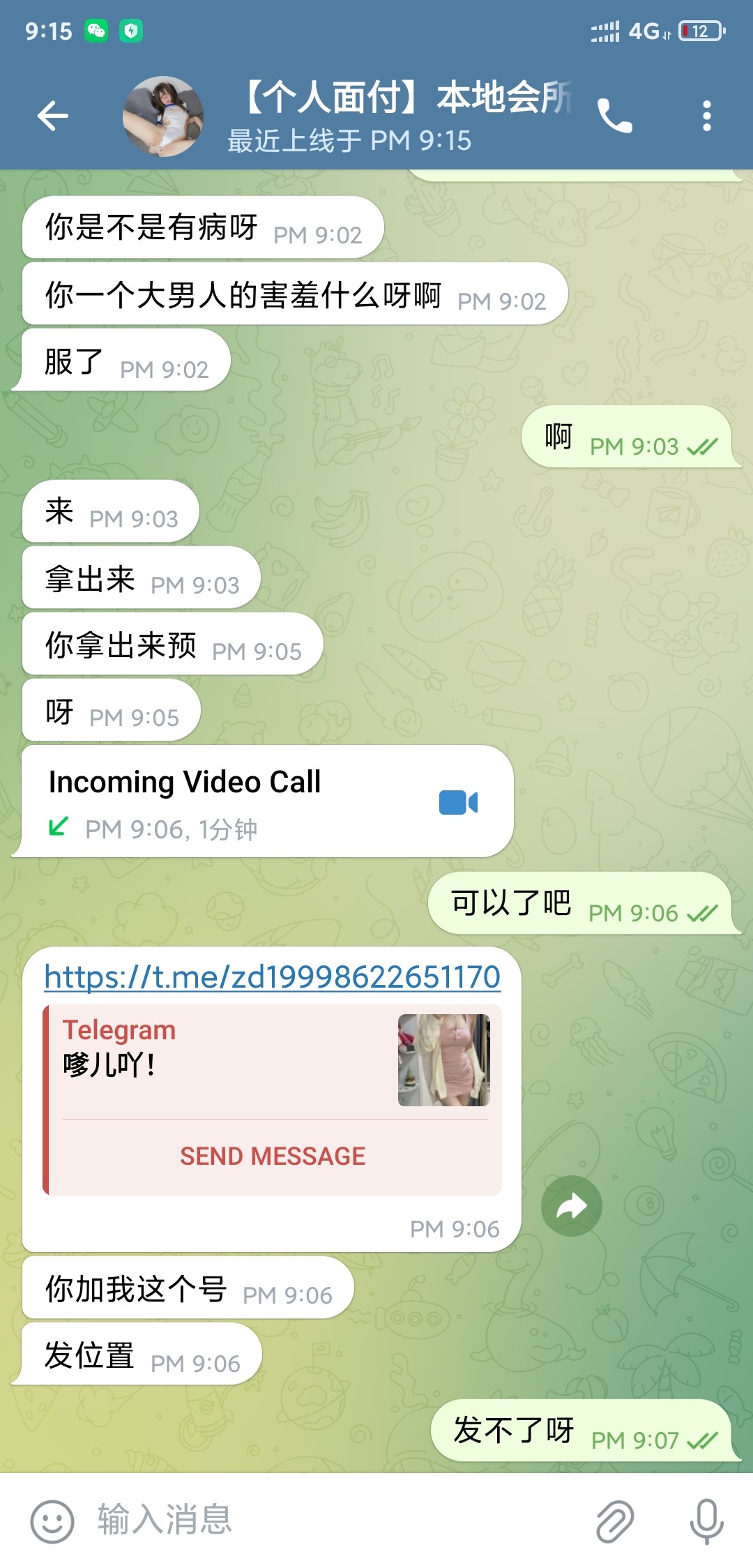
Task: Go back using the header arrow
Action: coord(53,116)
